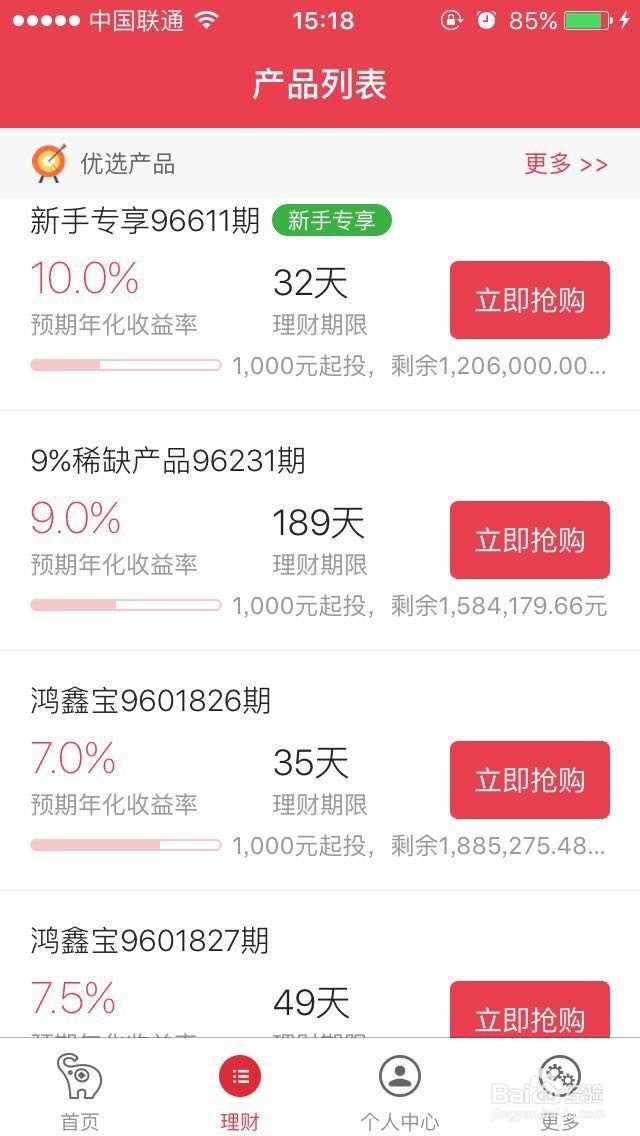Select the 鸿鑫宝9601827期 product
Image resolution: width=640 pixels, height=1136 pixels.
point(150,941)
